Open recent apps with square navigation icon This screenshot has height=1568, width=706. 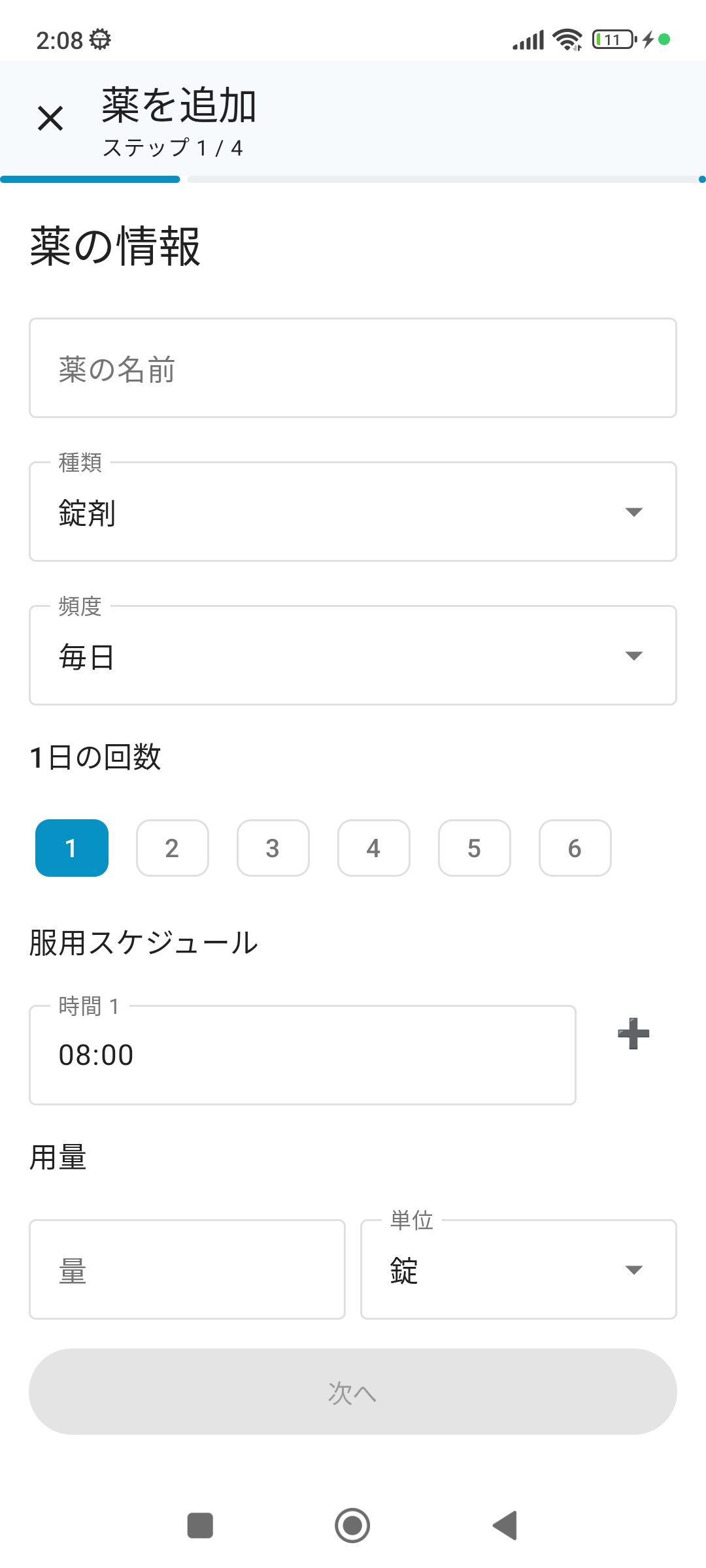(200, 1526)
